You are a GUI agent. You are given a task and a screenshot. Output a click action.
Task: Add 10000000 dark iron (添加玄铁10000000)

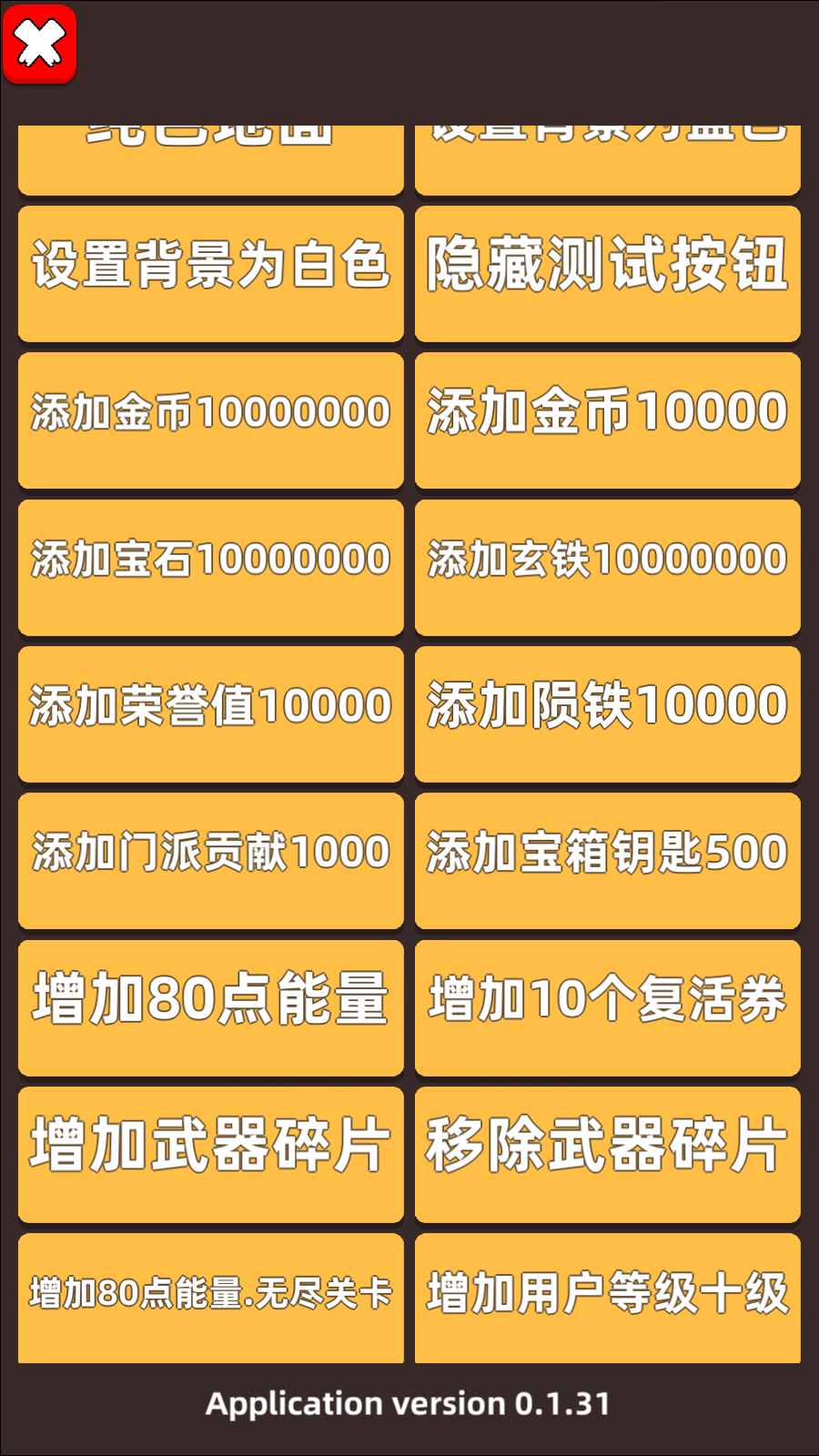[x=608, y=566]
